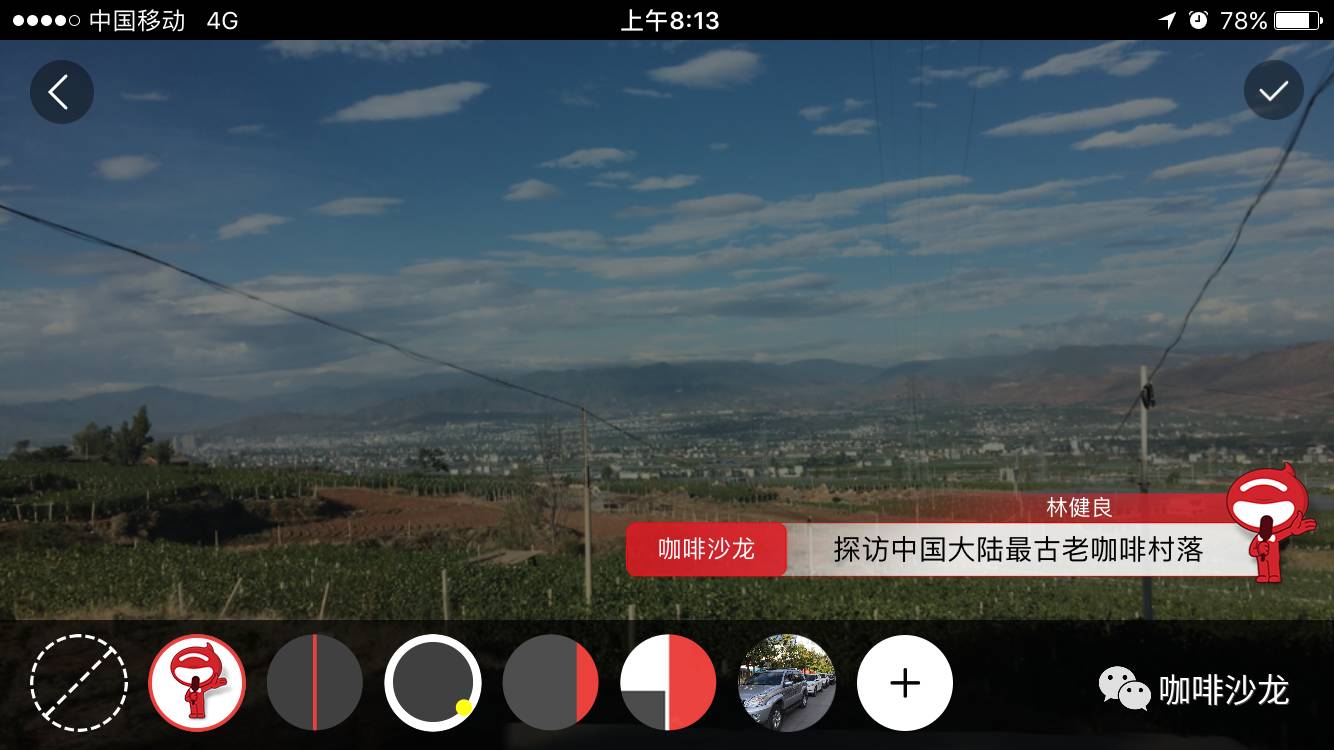Select the parked cars photo thumbnail

(x=787, y=684)
